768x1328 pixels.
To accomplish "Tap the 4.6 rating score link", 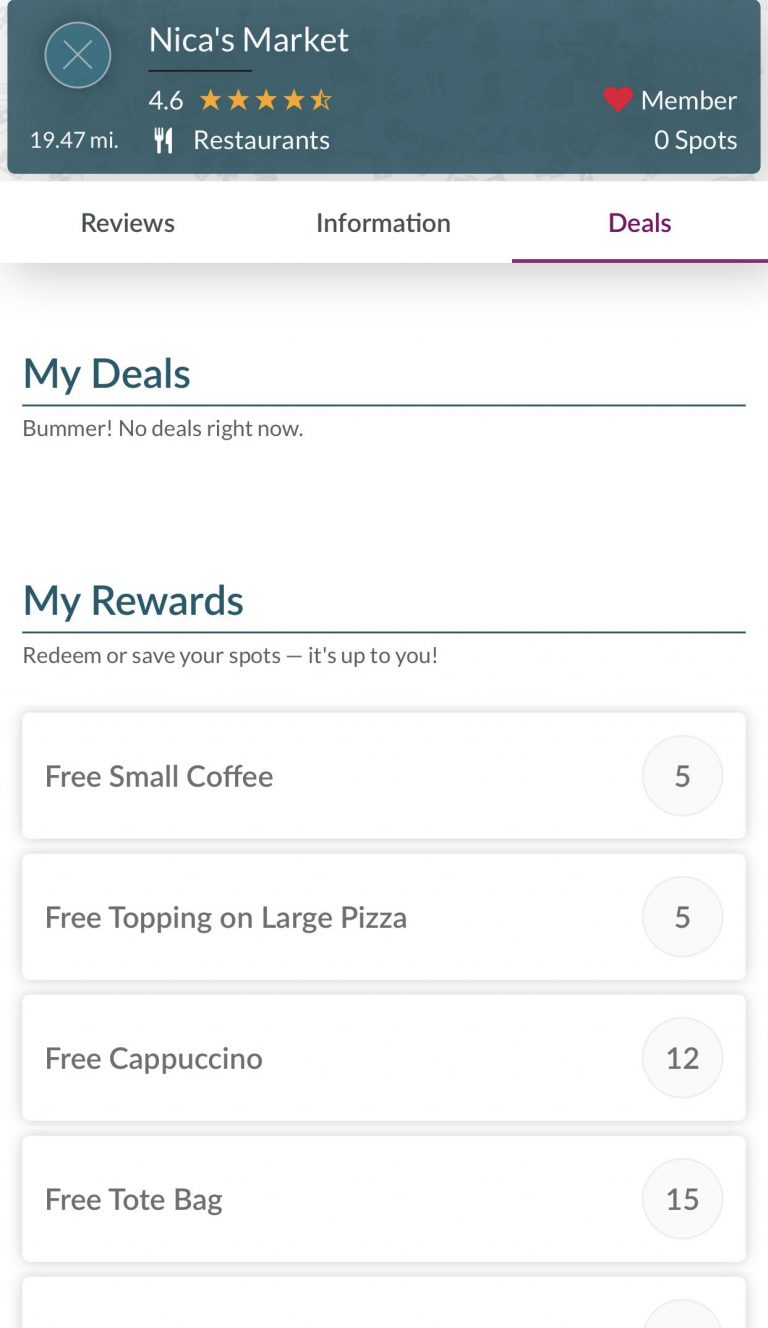I will (166, 100).
